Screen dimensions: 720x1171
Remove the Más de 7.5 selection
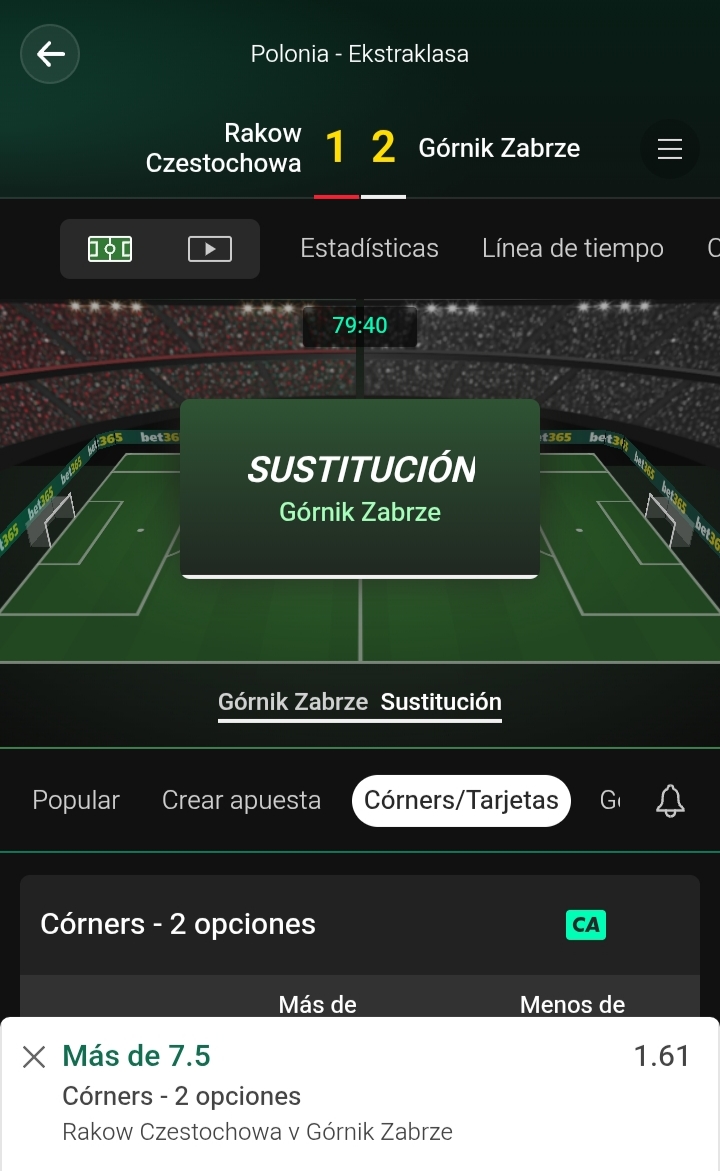(x=34, y=1057)
